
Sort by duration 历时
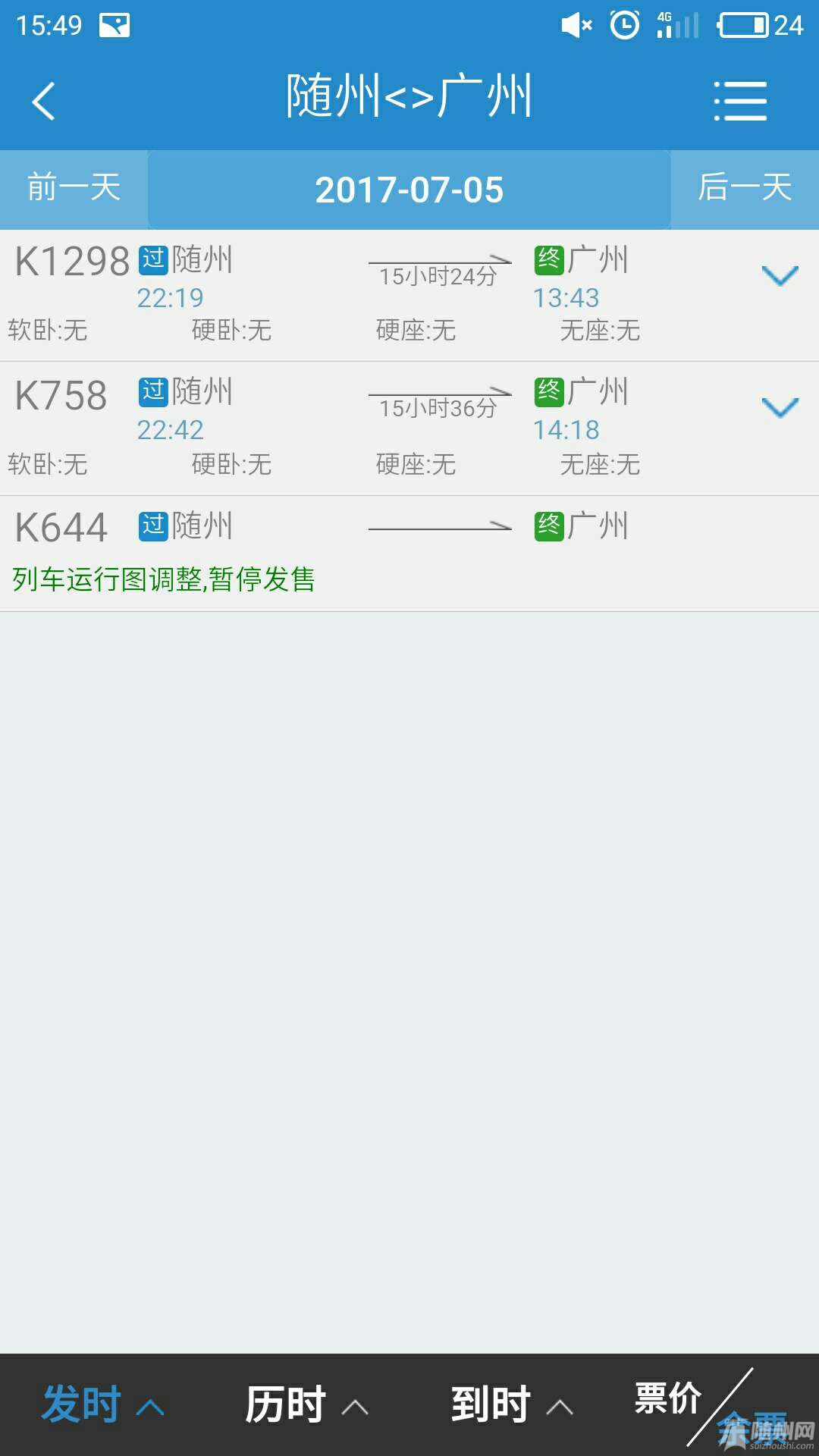point(306,1404)
